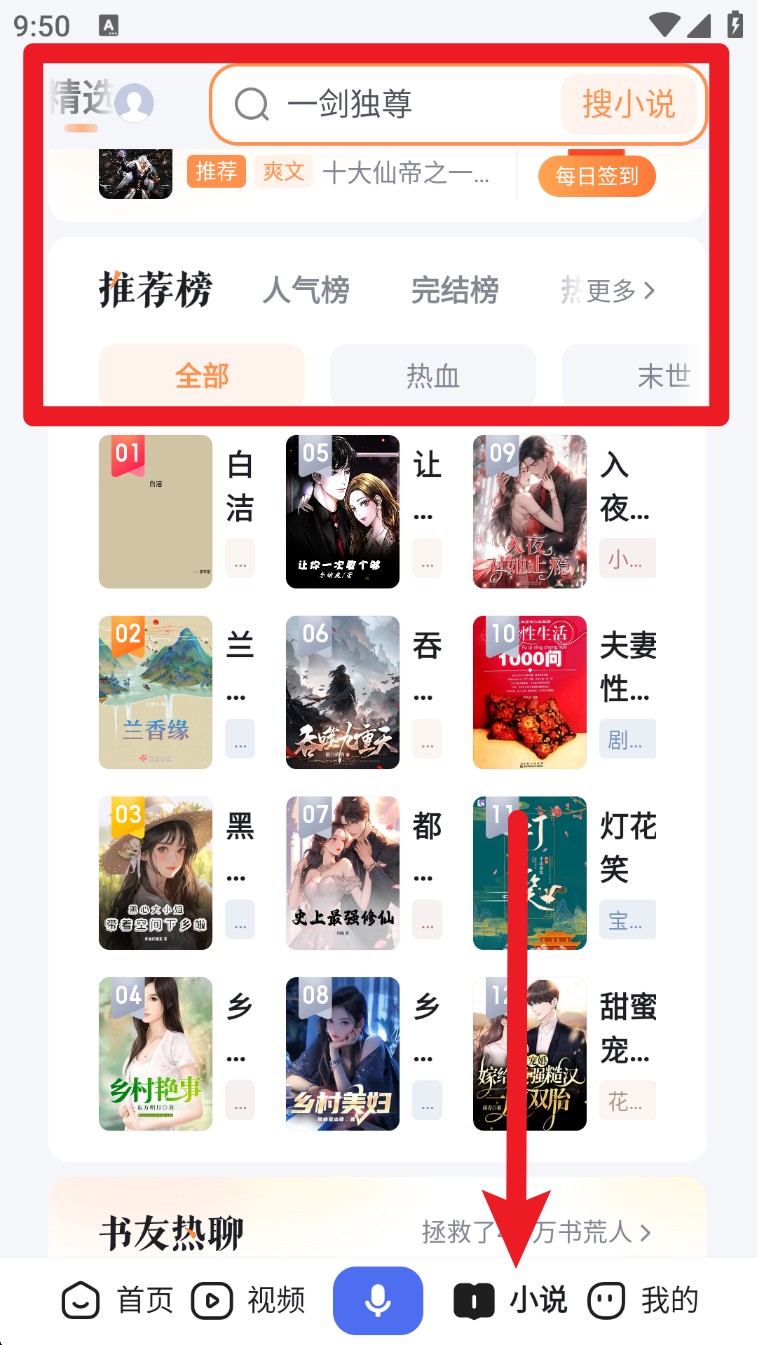The height and width of the screenshot is (1345, 757).
Task: Switch to the 人气榜 tab
Action: coord(305,291)
